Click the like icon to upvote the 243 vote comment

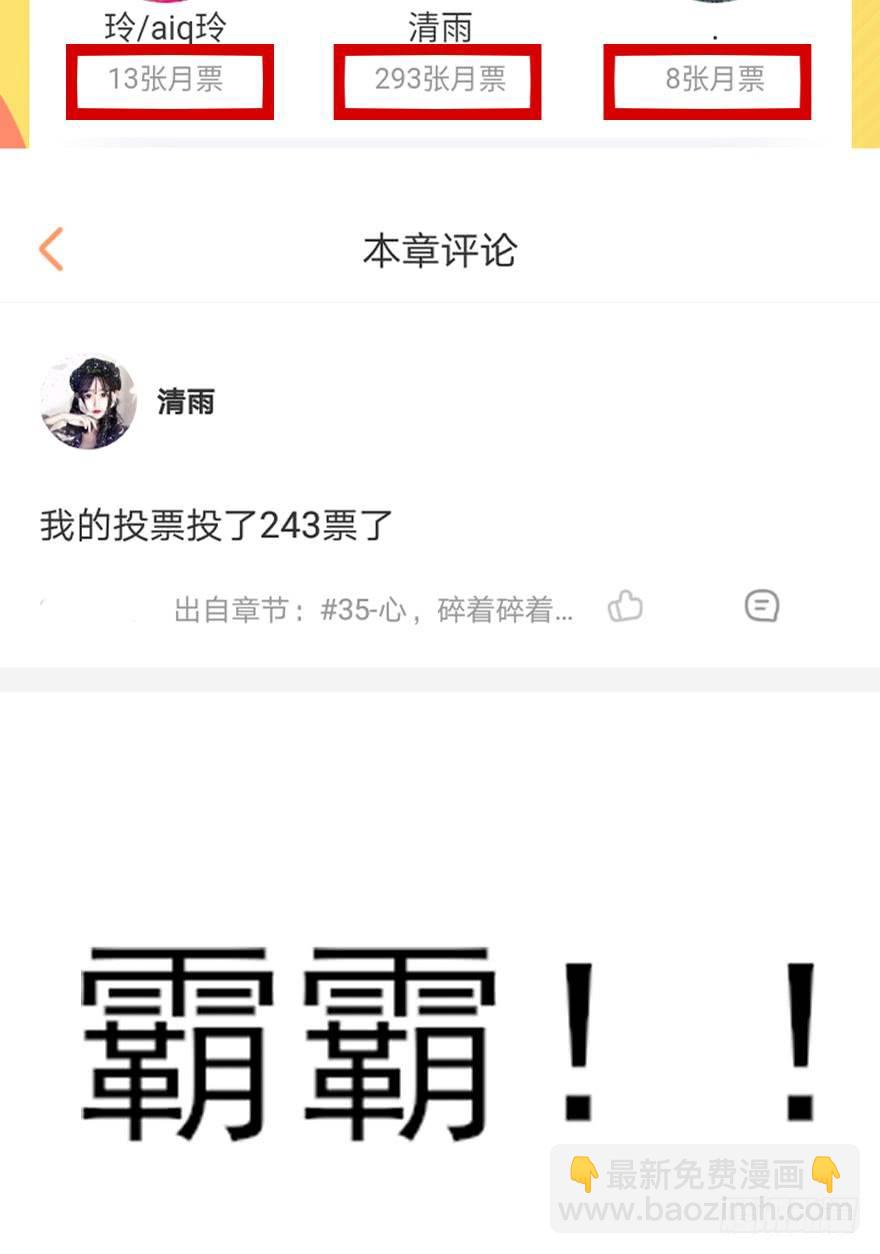pos(625,605)
